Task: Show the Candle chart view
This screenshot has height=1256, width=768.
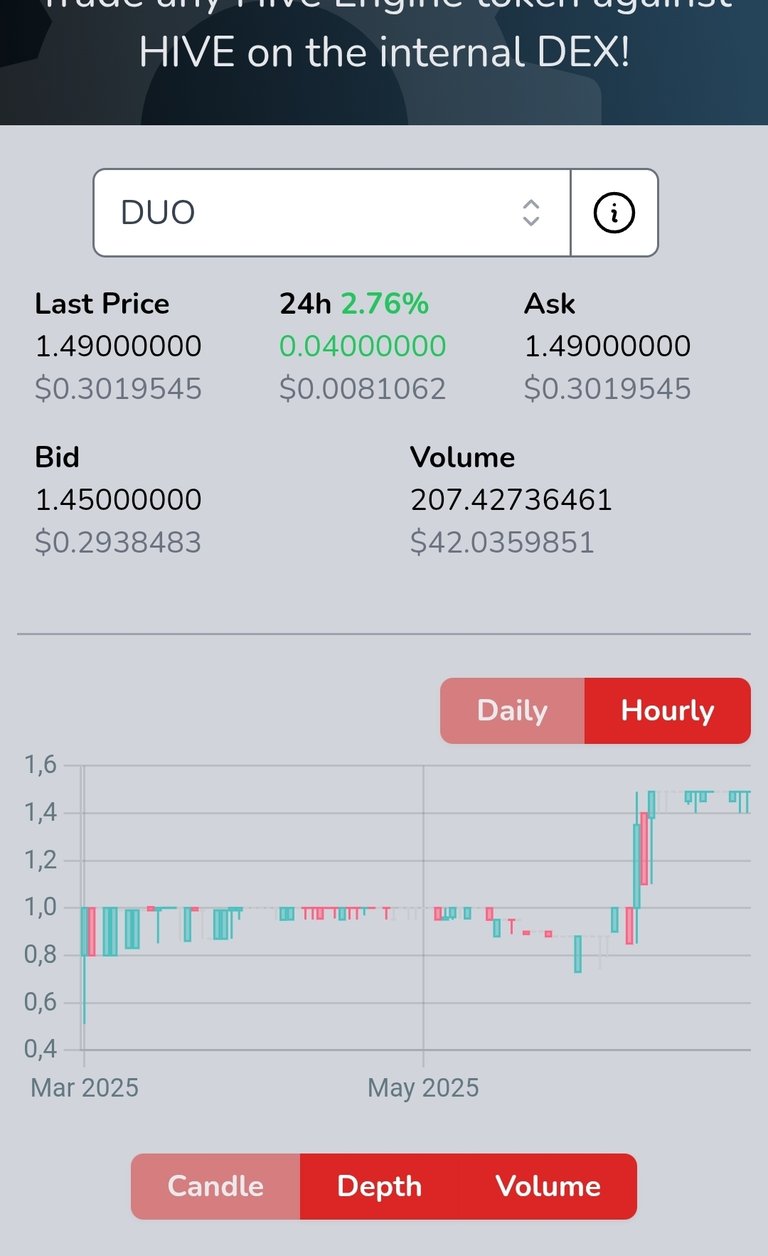Action: coord(215,1186)
